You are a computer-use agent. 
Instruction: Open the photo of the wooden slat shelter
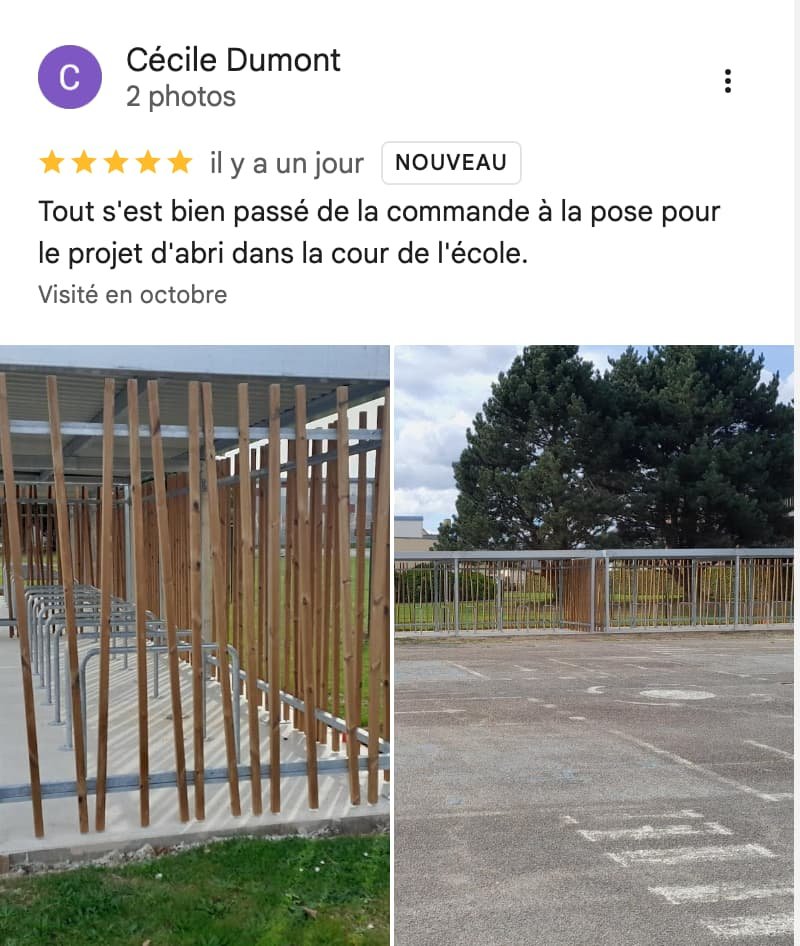[x=194, y=645]
